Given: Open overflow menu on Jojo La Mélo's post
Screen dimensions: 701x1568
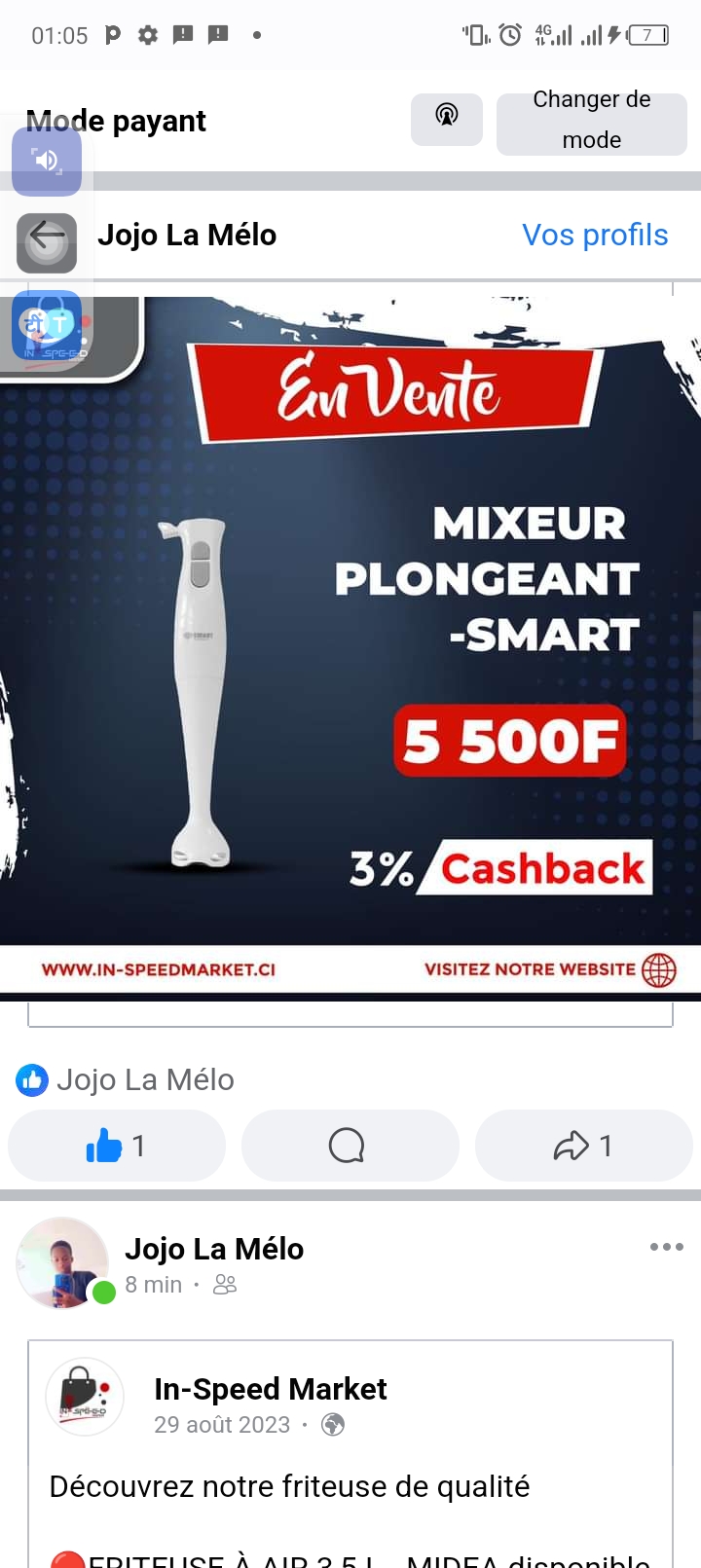Looking at the screenshot, I should click(x=666, y=1247).
